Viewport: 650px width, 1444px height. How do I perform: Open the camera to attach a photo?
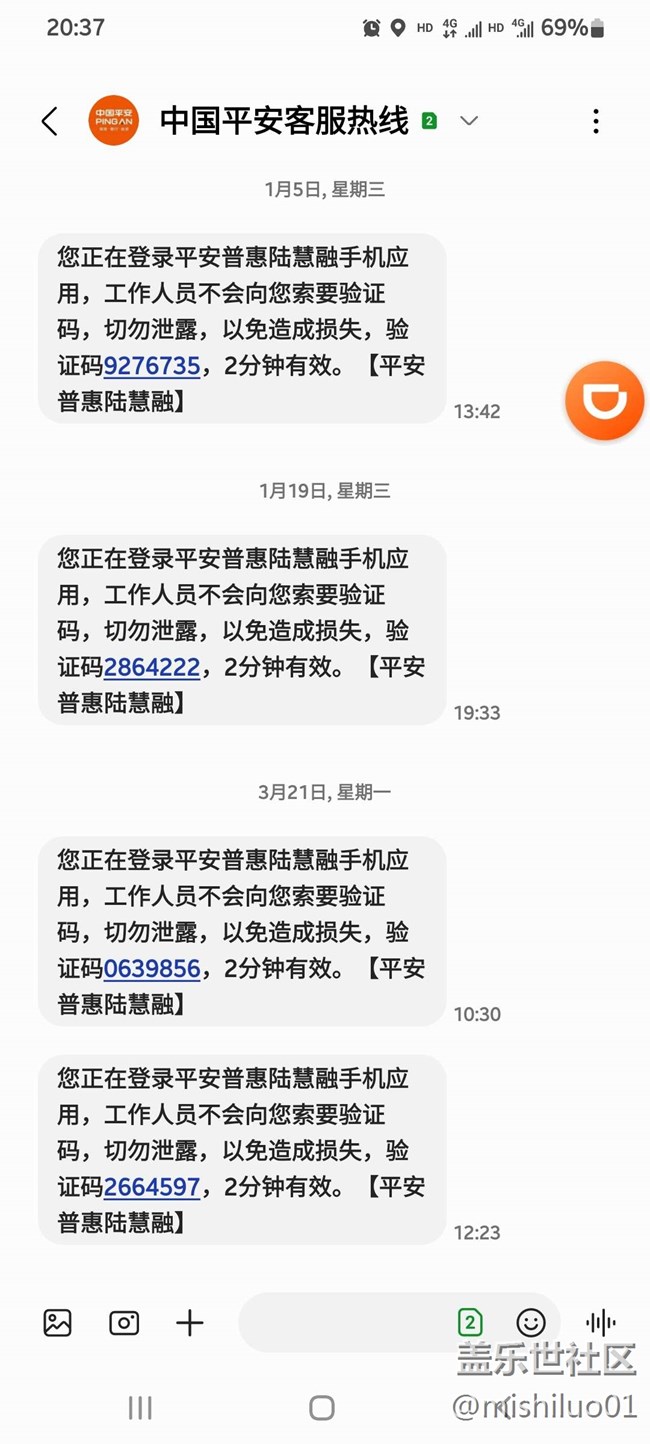pos(124,1323)
